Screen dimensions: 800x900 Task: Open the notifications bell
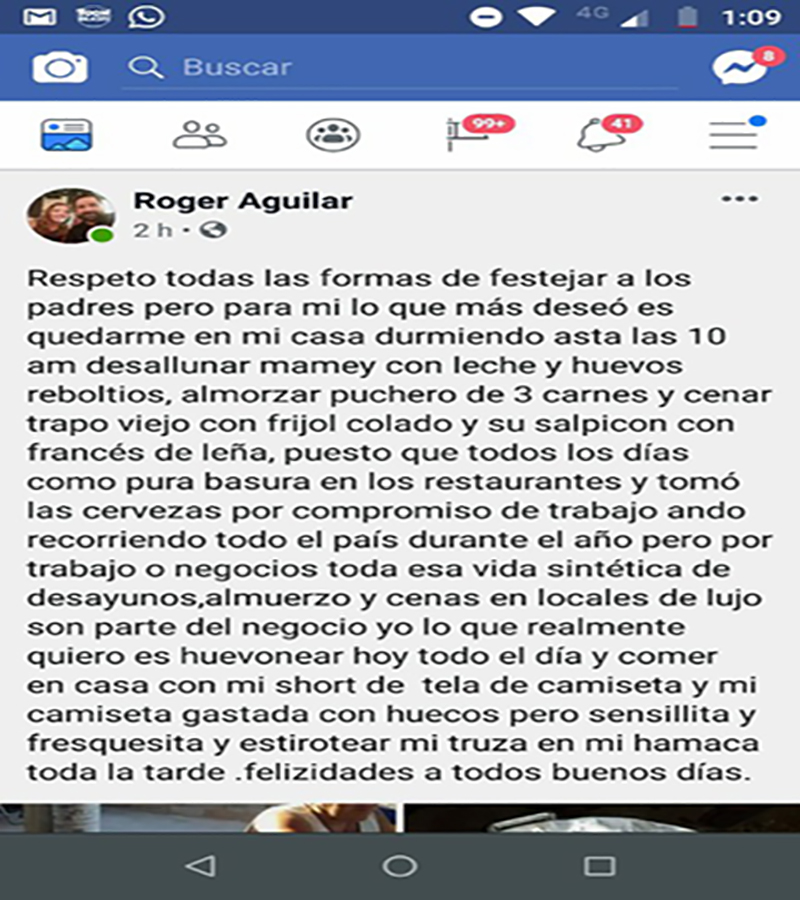[598, 135]
